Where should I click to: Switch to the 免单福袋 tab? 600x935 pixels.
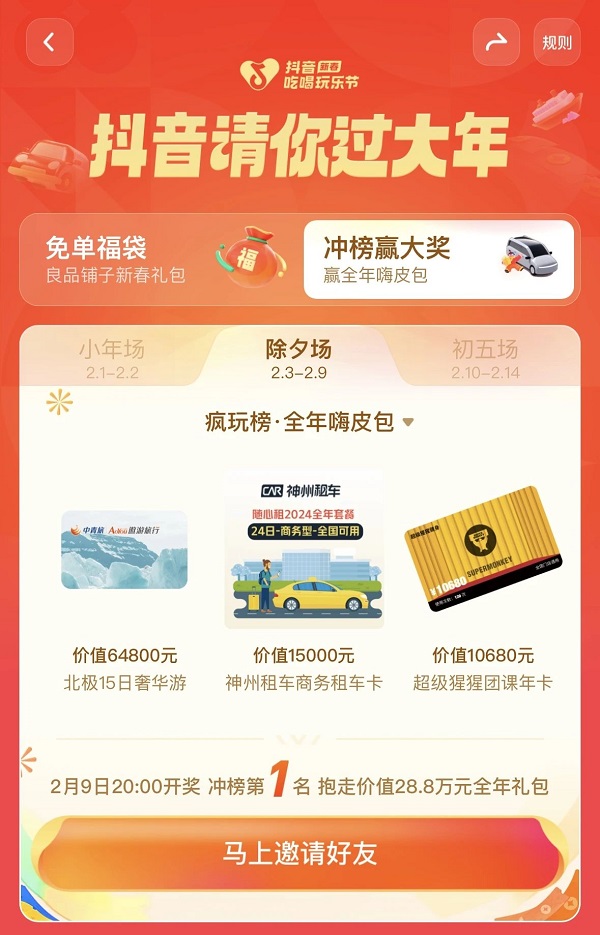coord(160,259)
